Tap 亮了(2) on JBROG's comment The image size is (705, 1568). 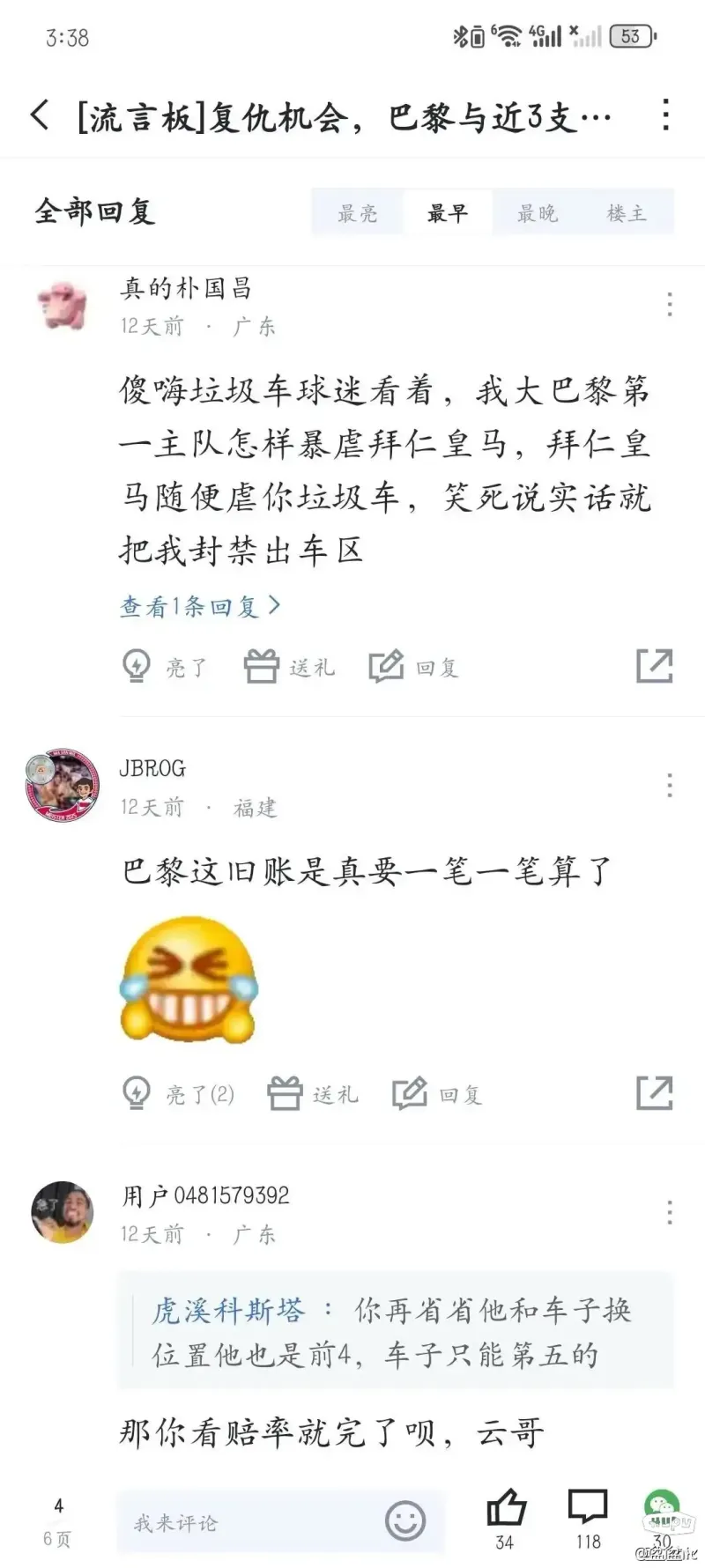179,1094
